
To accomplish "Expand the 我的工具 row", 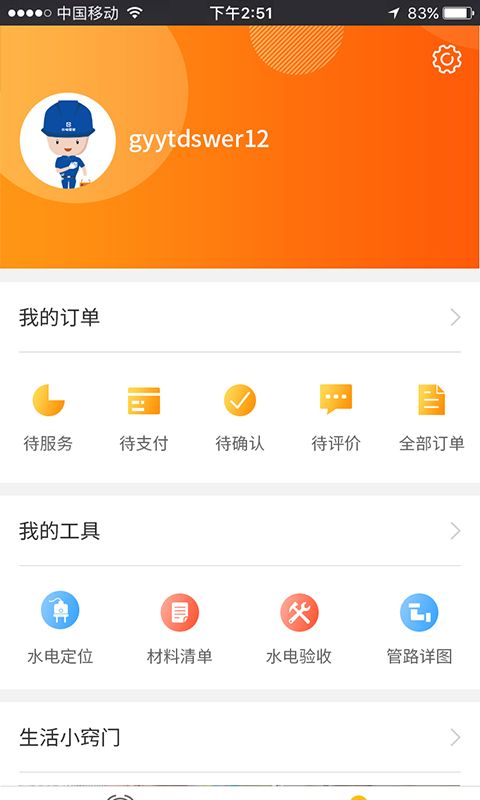I will (x=240, y=531).
